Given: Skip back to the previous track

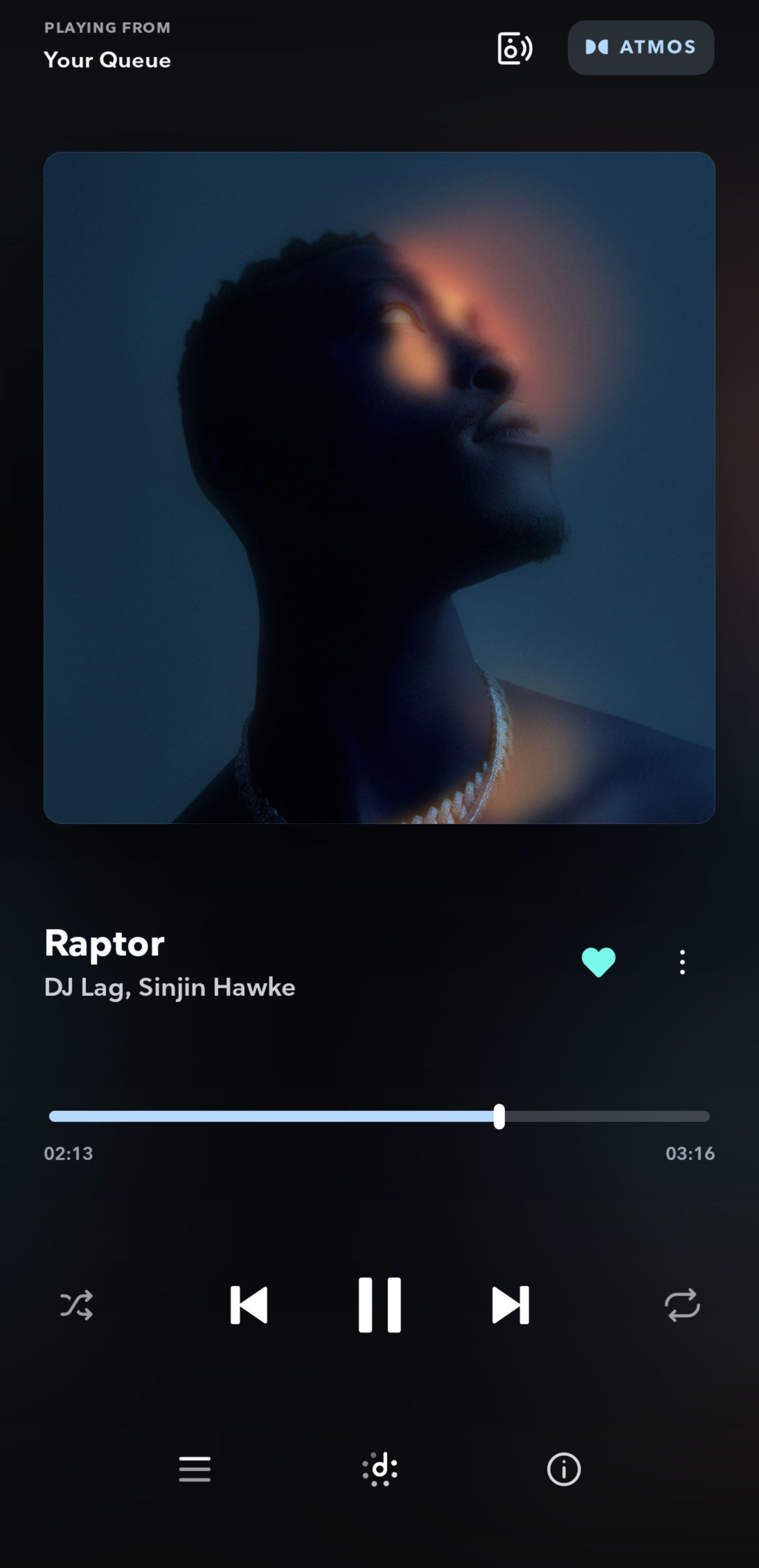Looking at the screenshot, I should coord(249,1304).
